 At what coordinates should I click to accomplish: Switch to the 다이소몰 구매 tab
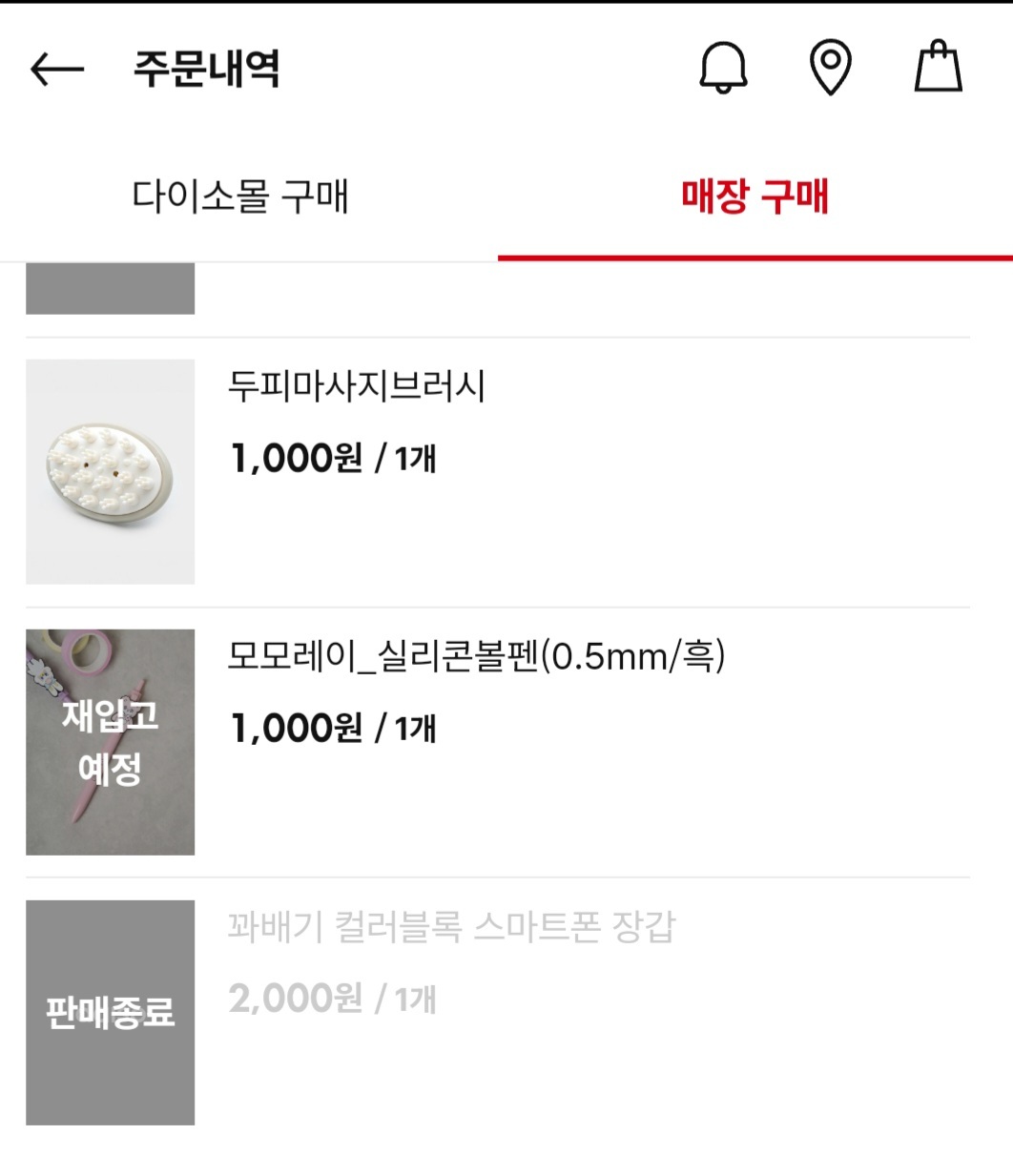(x=244, y=195)
